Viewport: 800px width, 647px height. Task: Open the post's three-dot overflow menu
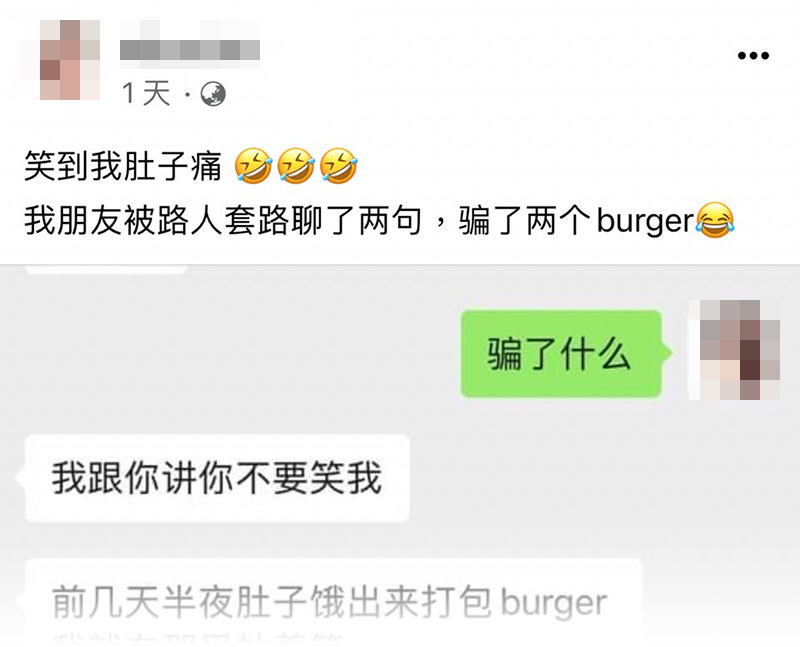coord(753,56)
